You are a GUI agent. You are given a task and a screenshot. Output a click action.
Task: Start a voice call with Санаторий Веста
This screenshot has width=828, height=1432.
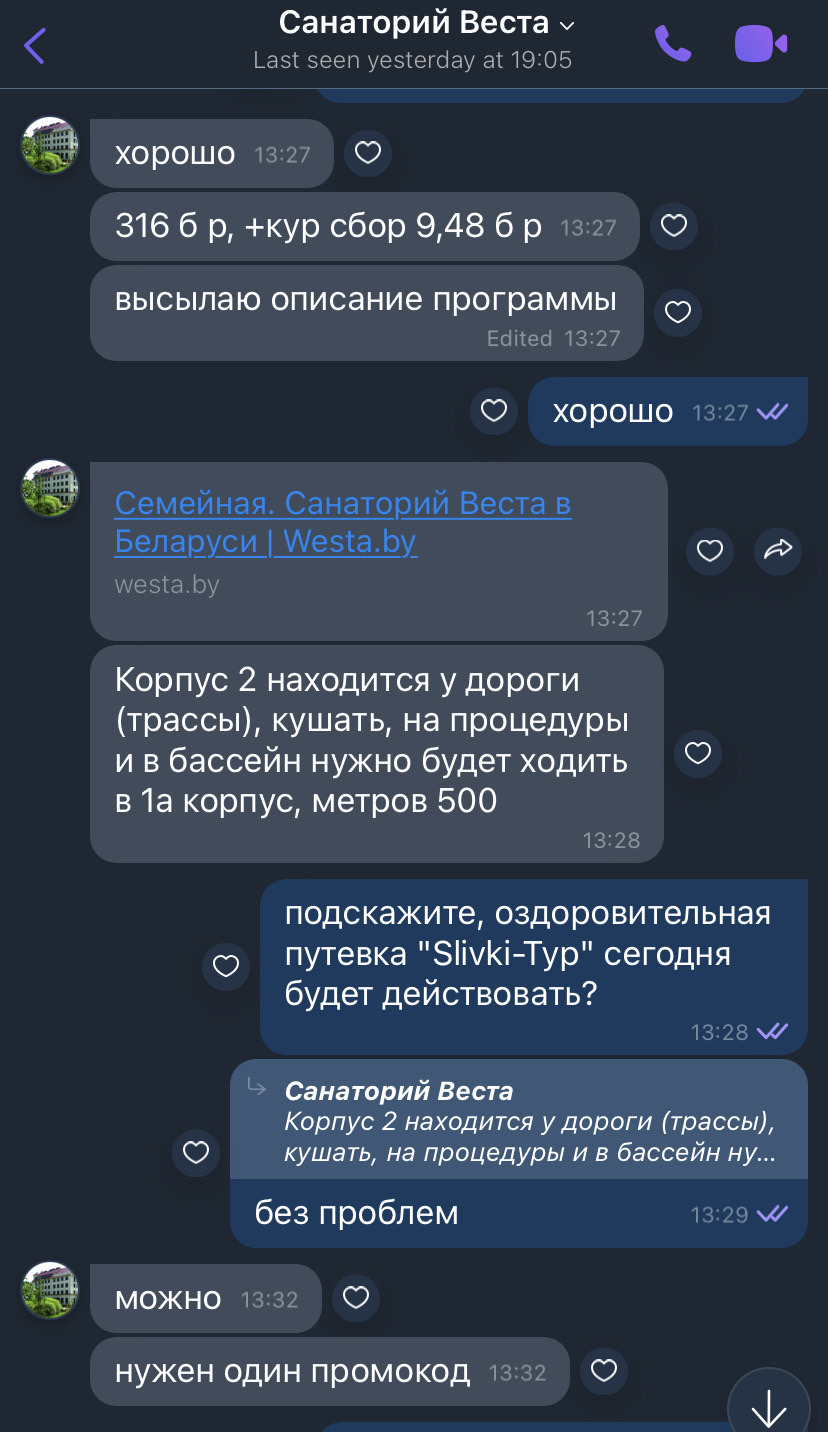point(673,43)
